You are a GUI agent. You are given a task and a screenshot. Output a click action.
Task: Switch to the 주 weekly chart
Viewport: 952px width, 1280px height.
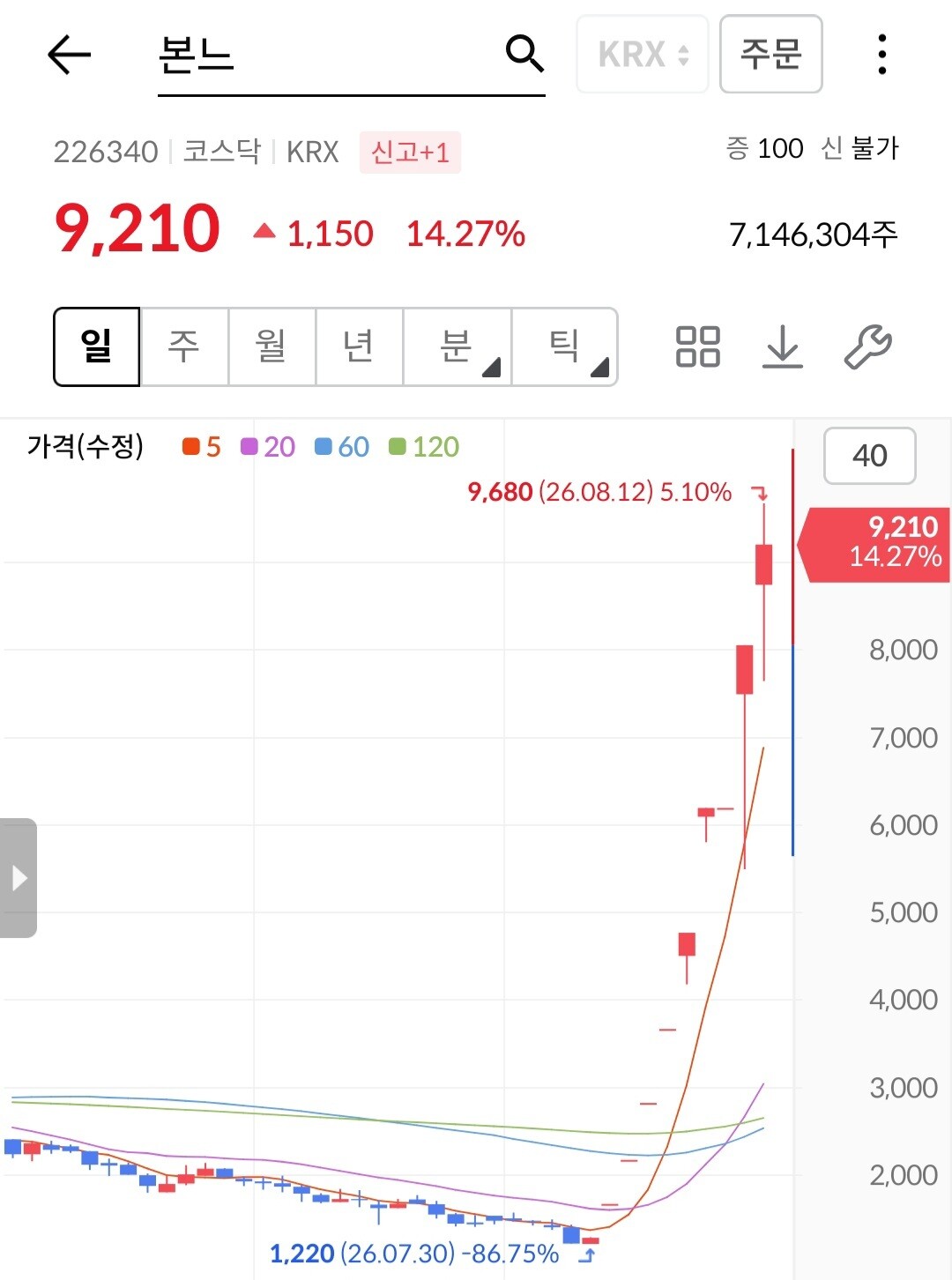[x=184, y=346]
